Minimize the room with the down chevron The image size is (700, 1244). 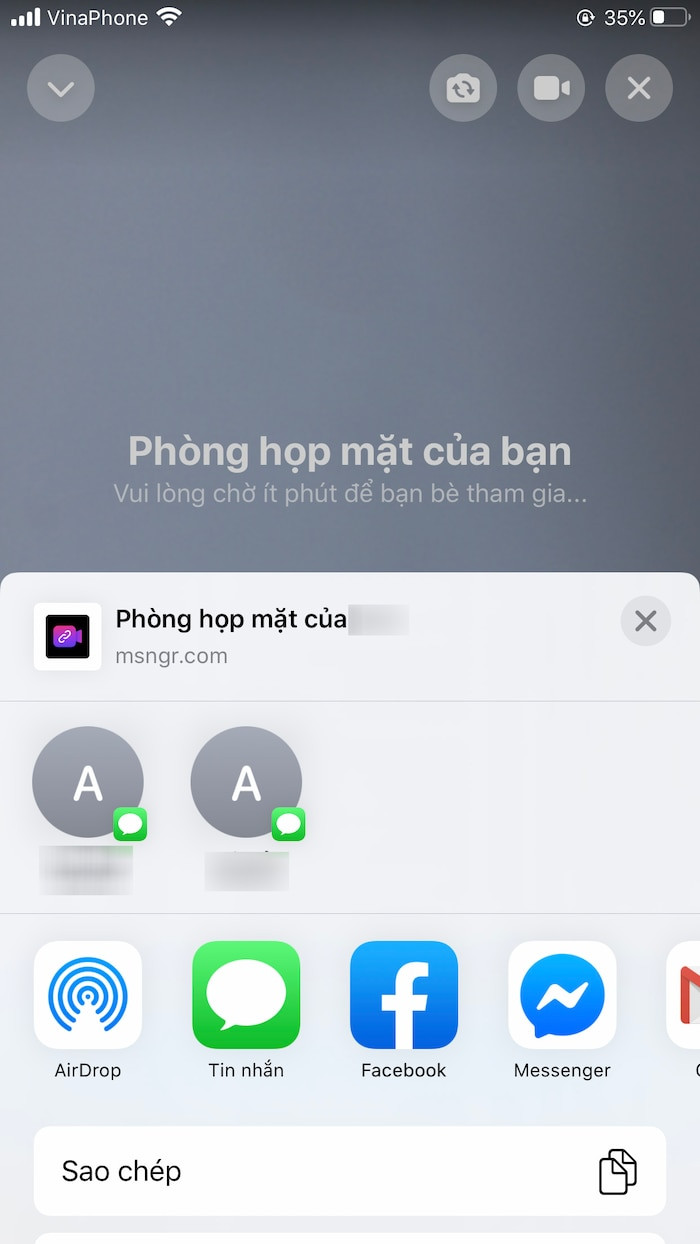[x=61, y=88]
